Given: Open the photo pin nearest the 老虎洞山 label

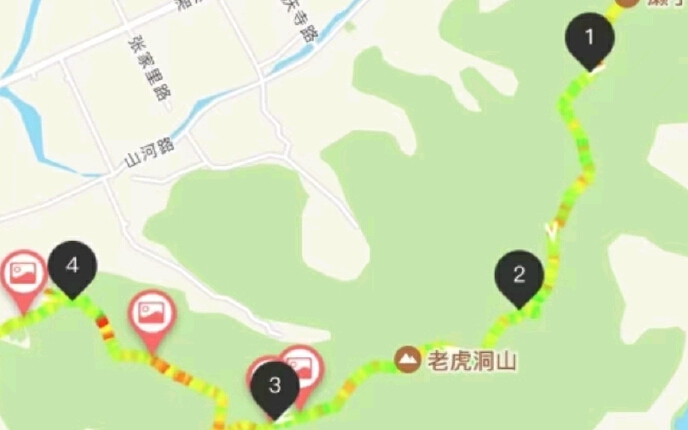Looking at the screenshot, I should coord(301,367).
